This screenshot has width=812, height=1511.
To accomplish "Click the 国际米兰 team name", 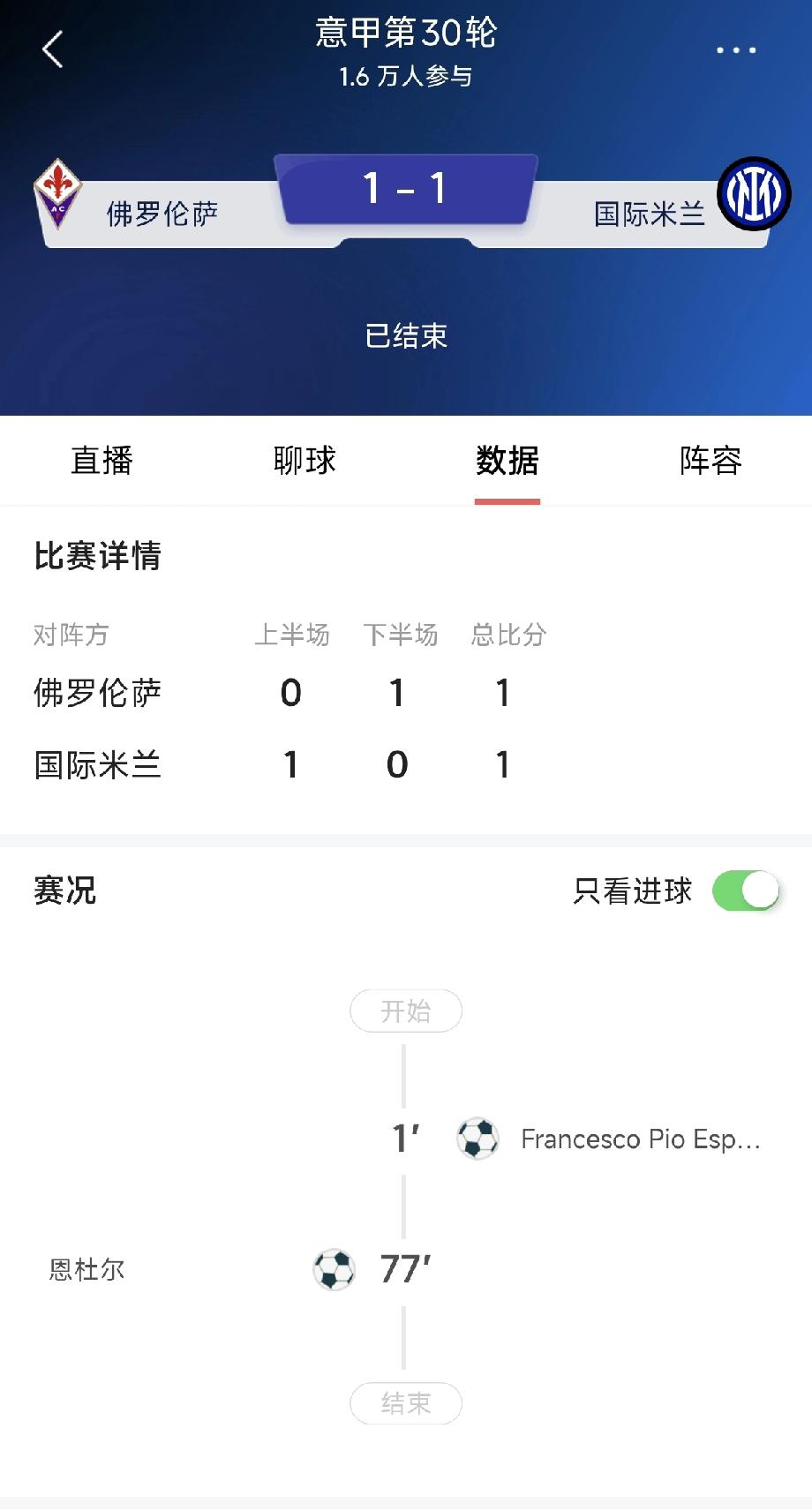I will (649, 214).
